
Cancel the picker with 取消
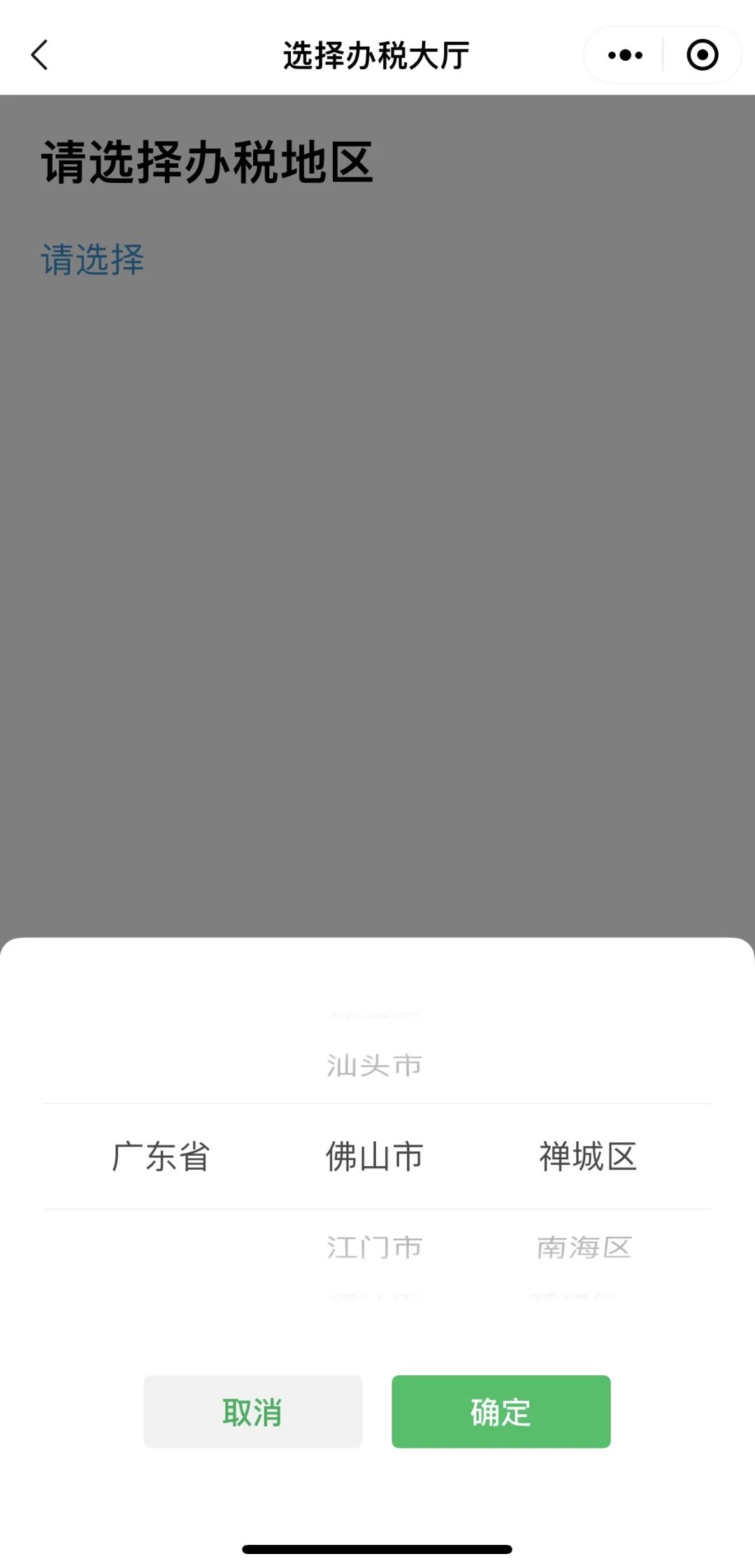(253, 1411)
